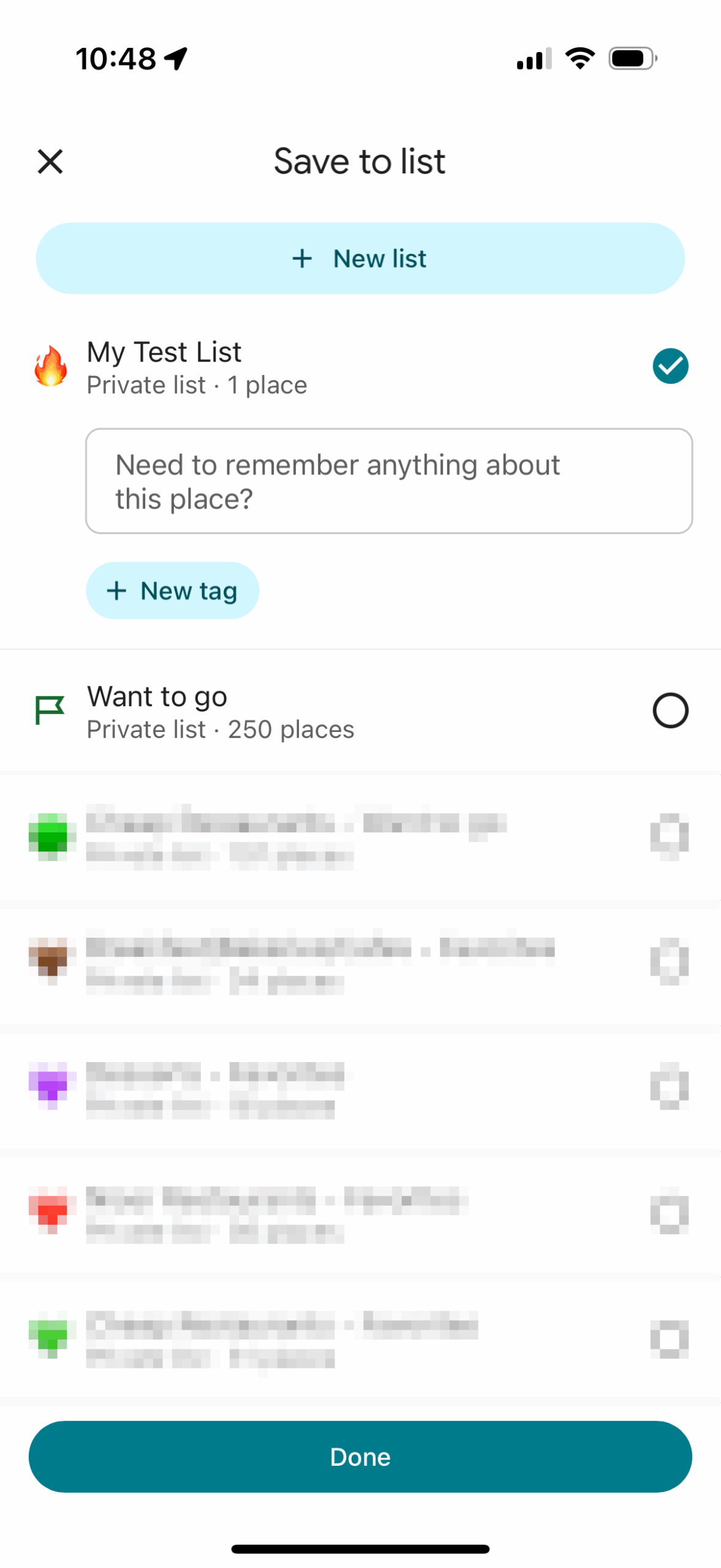
Task: Add a new tag
Action: [173, 591]
